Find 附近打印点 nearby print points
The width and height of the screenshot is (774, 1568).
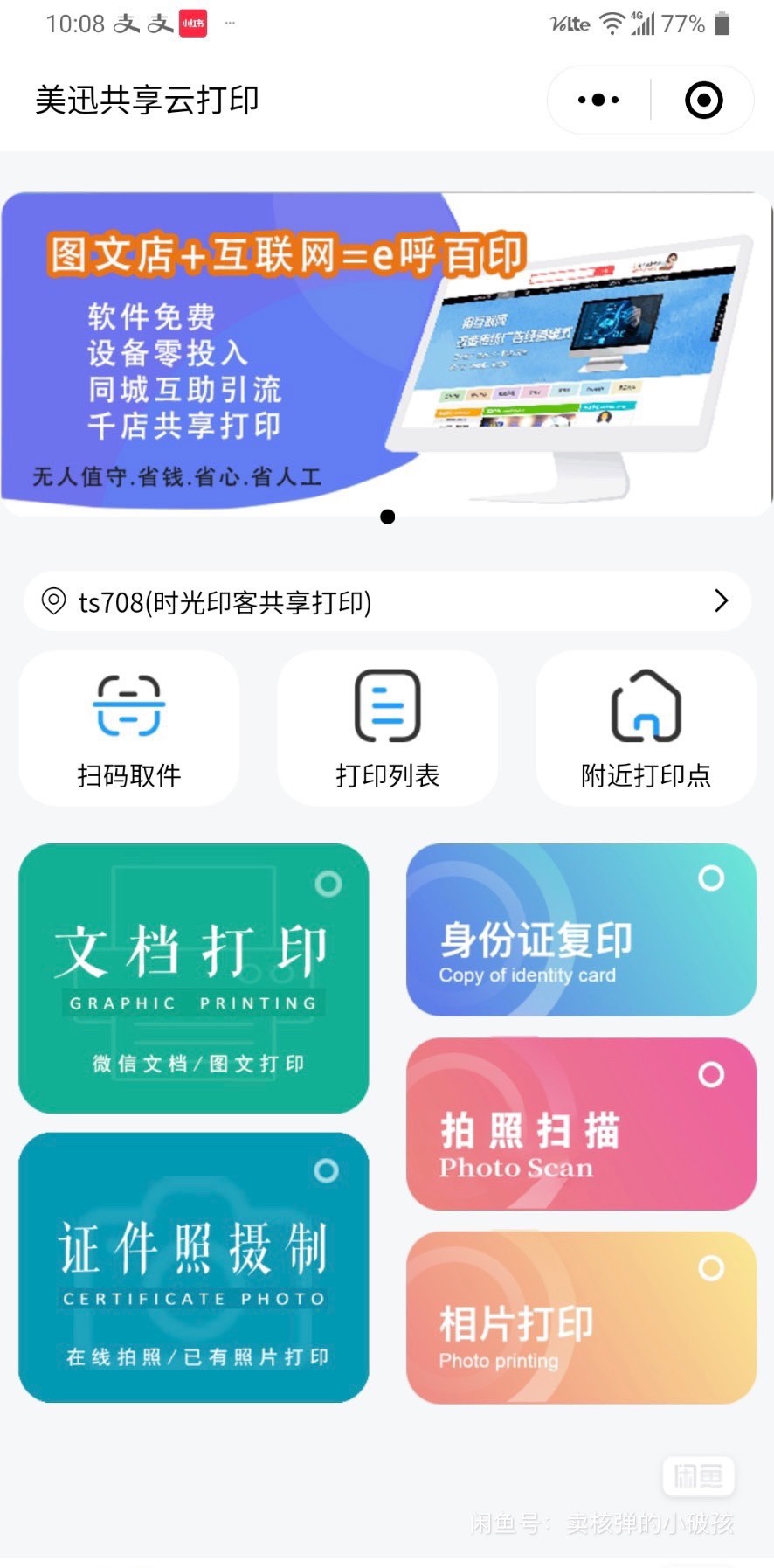coord(646,728)
